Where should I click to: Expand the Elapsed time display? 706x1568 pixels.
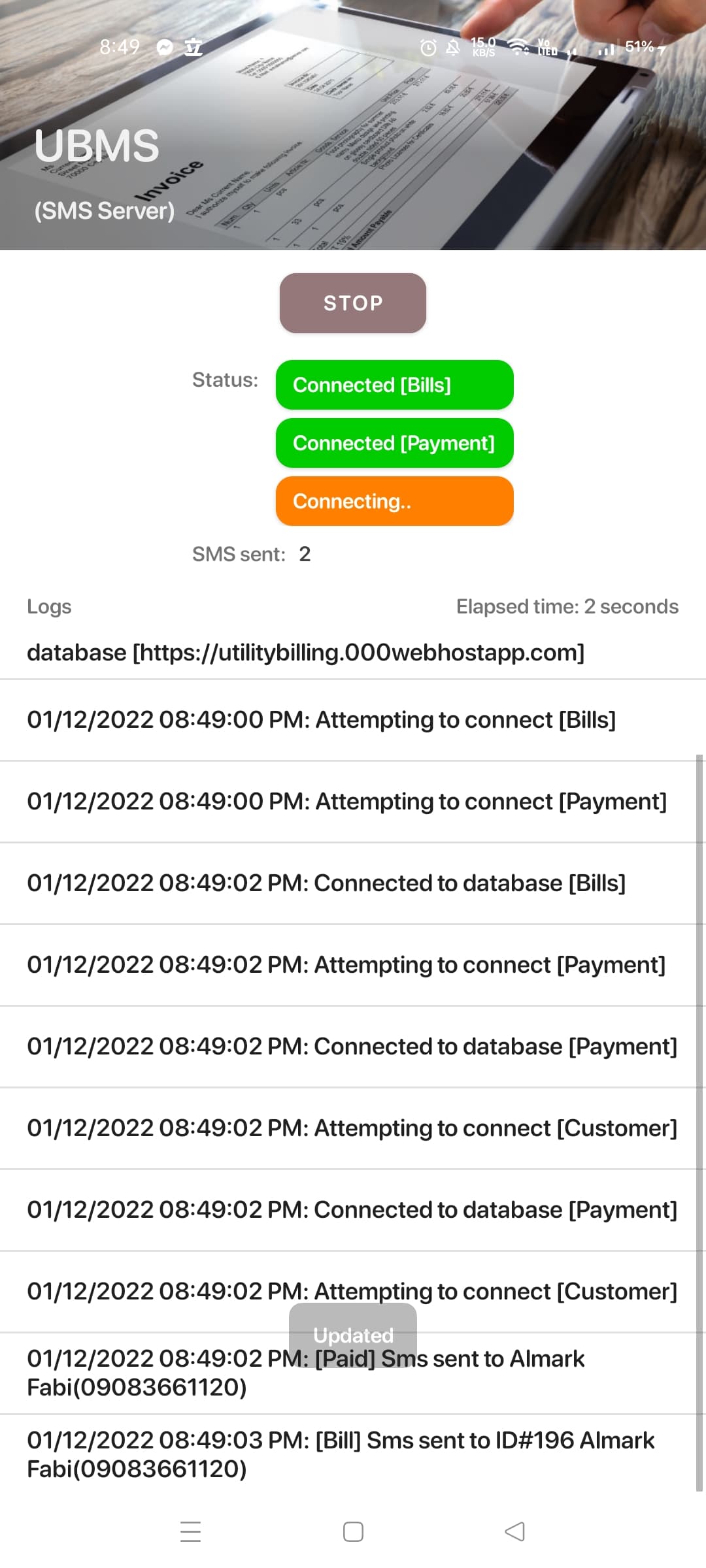point(566,606)
